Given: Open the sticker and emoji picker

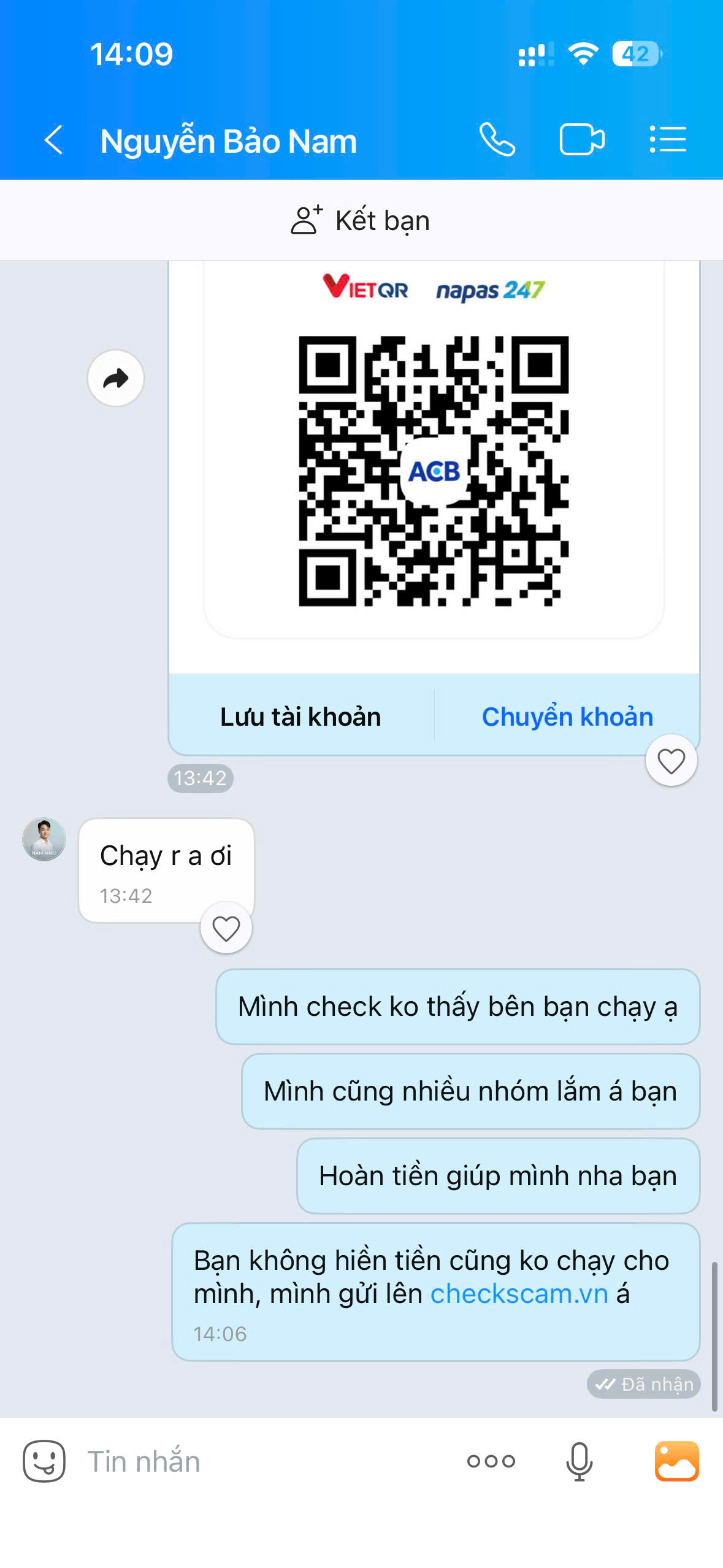Looking at the screenshot, I should (x=44, y=1461).
